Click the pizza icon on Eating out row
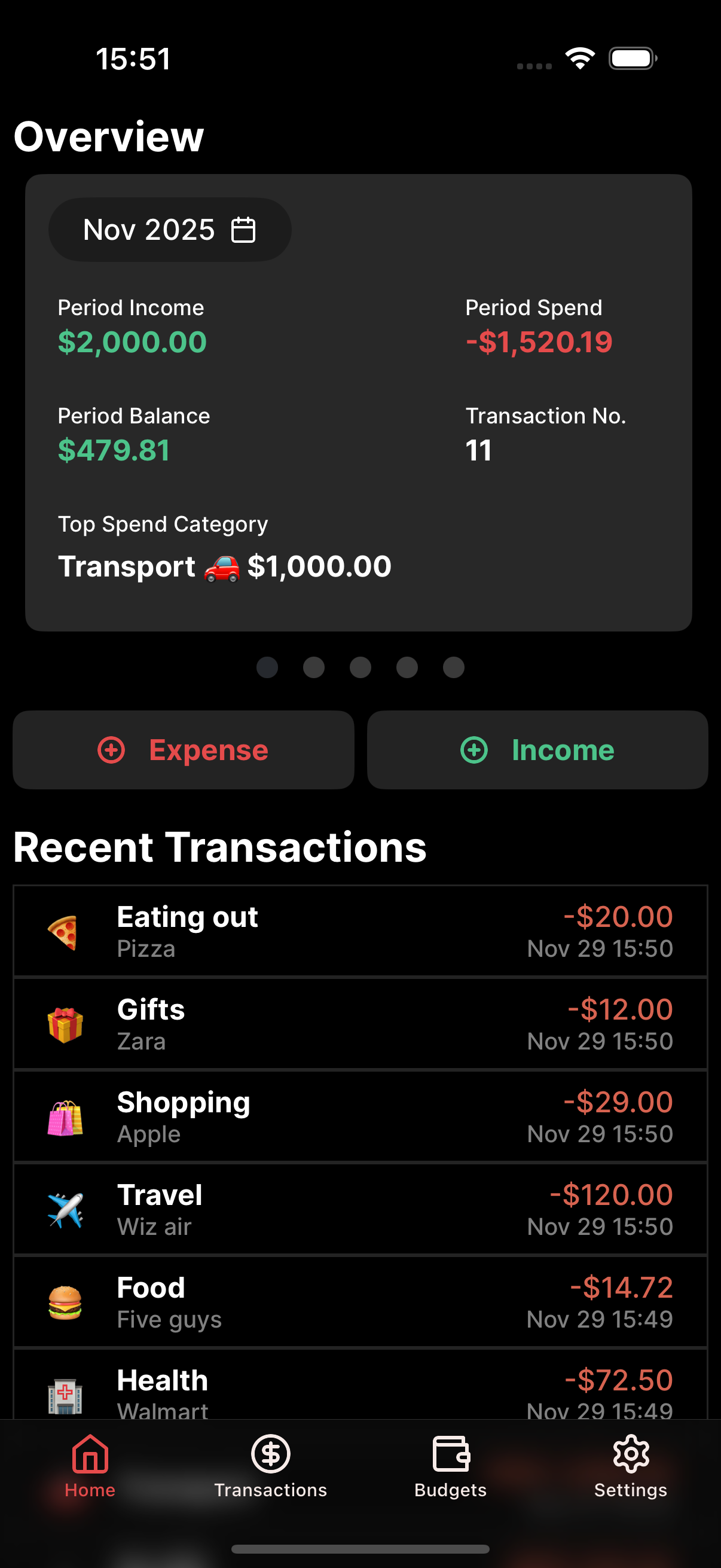Viewport: 721px width, 1568px height. [x=65, y=931]
